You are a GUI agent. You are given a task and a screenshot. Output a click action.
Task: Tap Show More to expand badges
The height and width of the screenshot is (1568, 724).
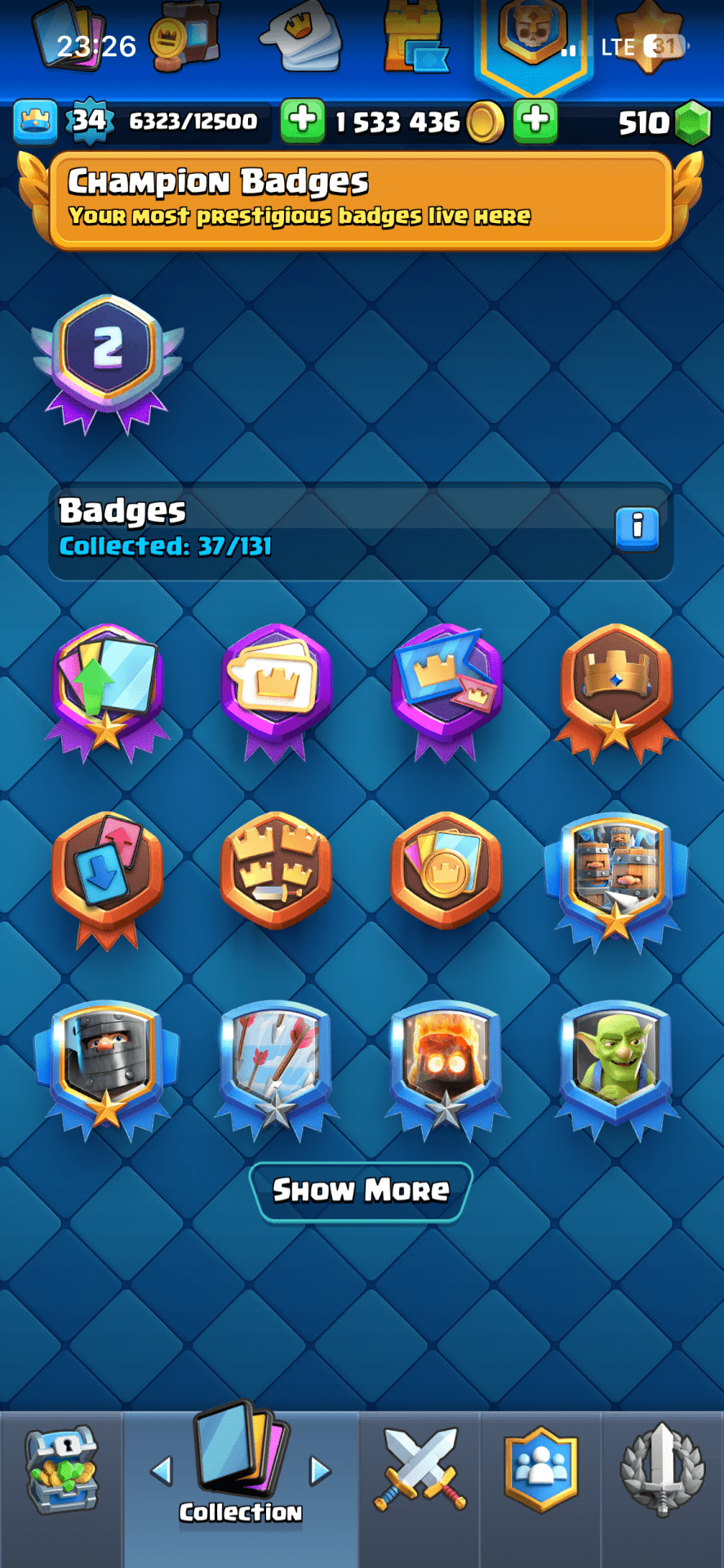coord(361,1191)
